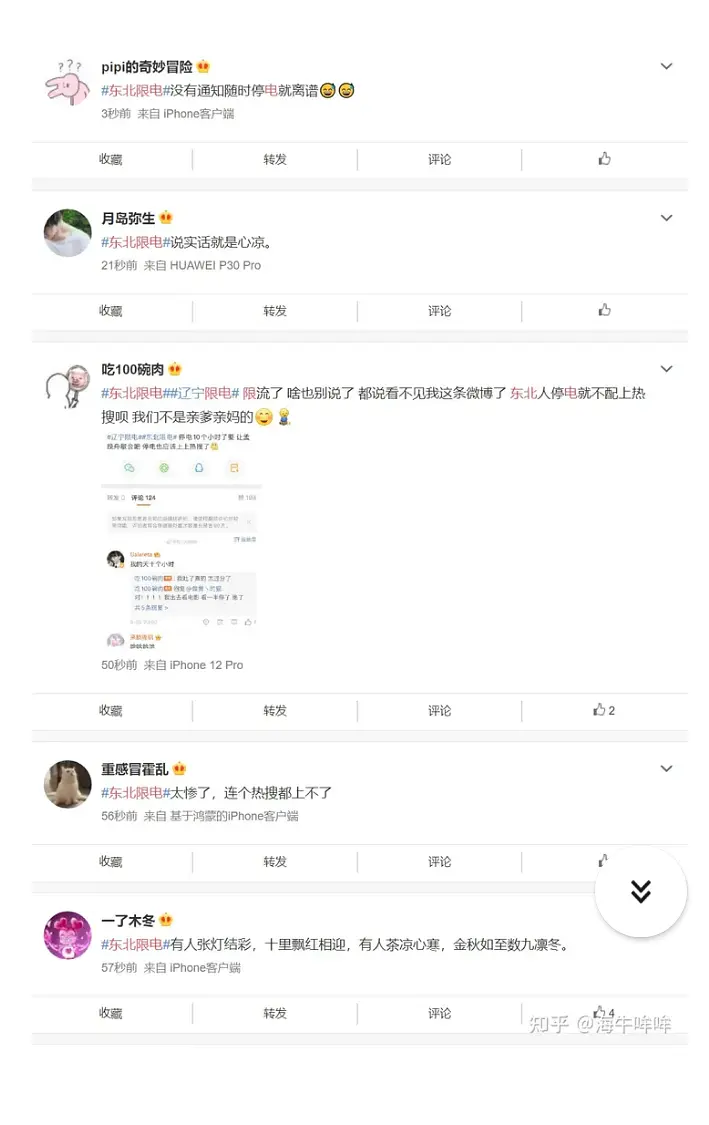This screenshot has width=709, height=1125.
Task: Comment on 月岛弥生's post
Action: pyautogui.click(x=440, y=311)
